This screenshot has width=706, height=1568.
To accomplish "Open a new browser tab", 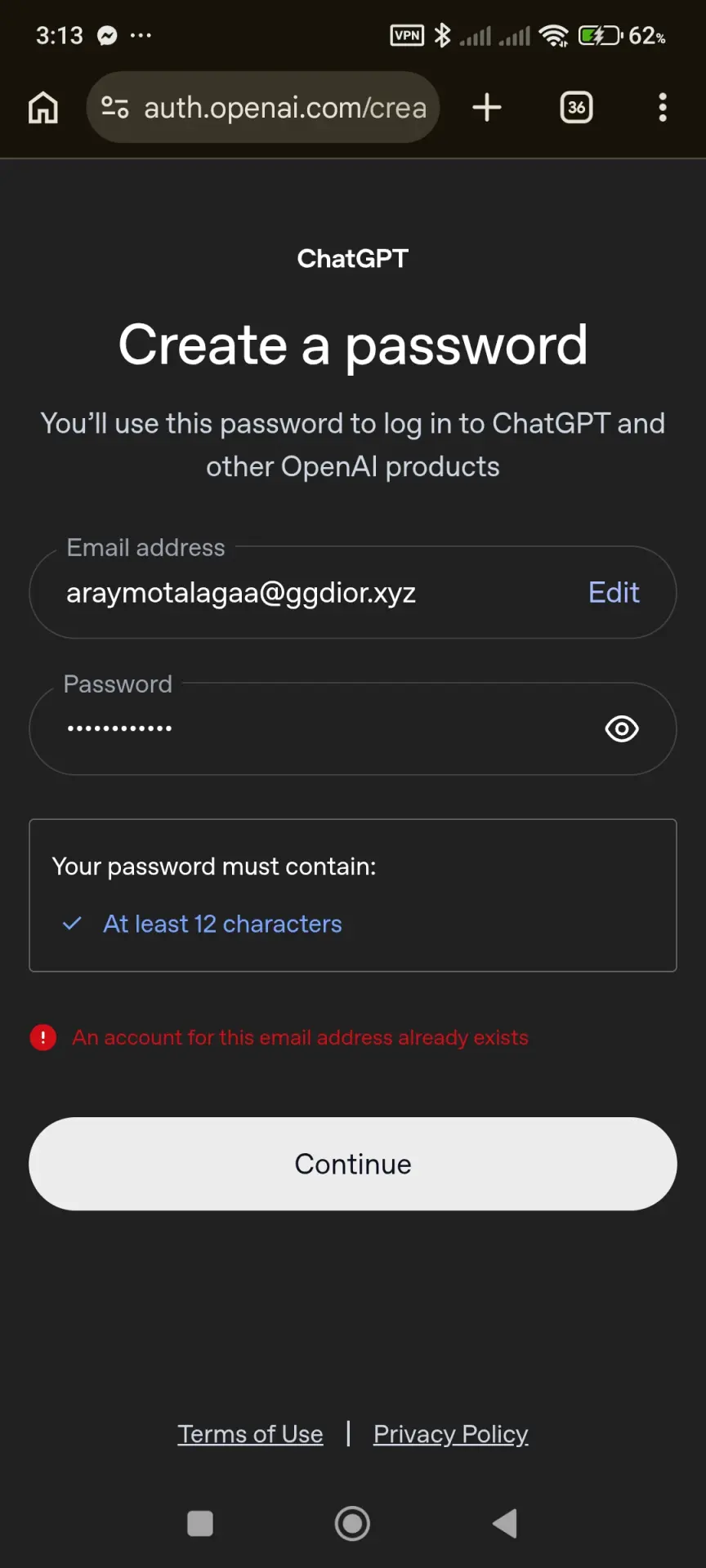I will pyautogui.click(x=487, y=107).
